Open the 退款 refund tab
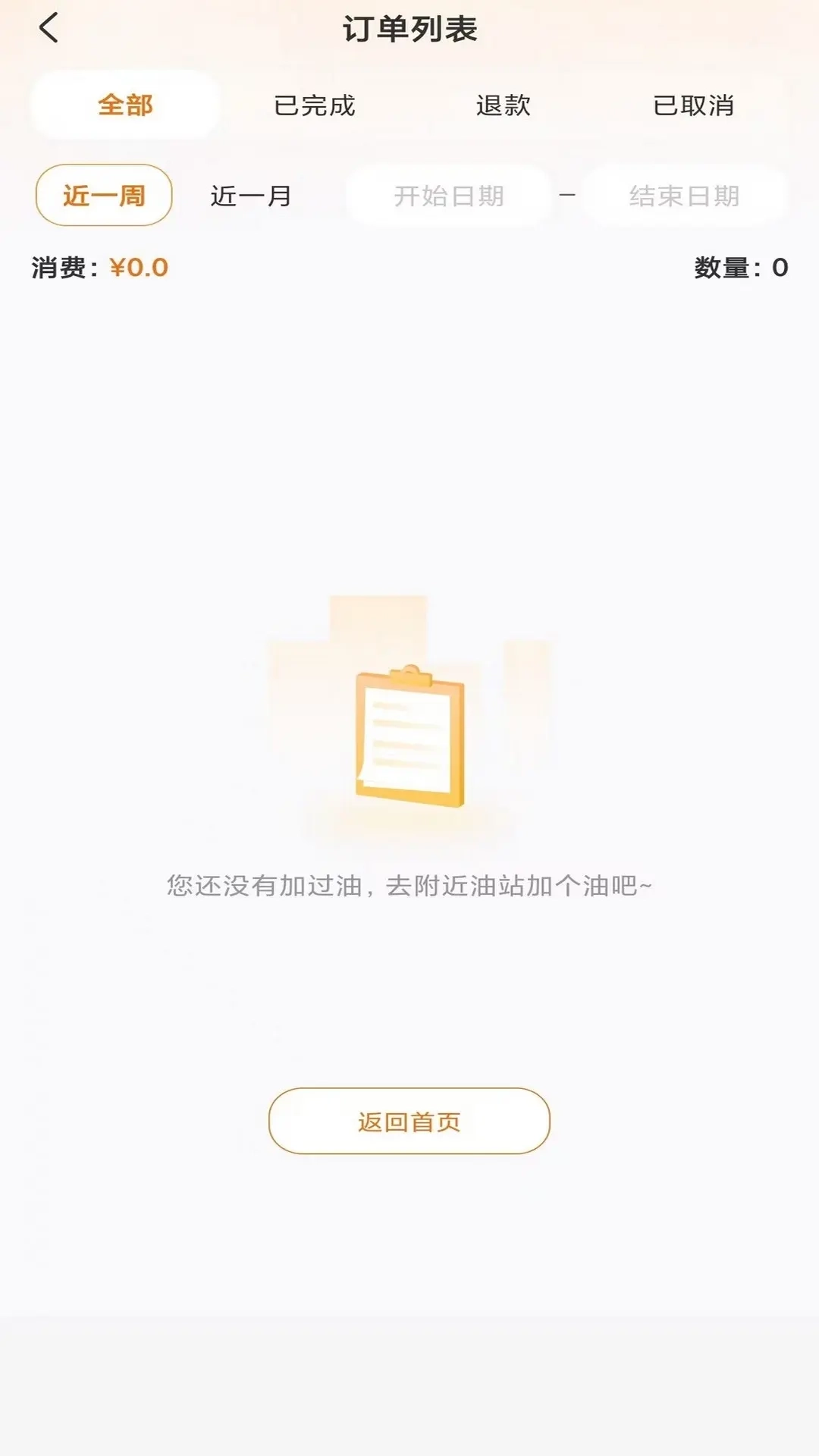This screenshot has height=1456, width=819. pos(503,106)
